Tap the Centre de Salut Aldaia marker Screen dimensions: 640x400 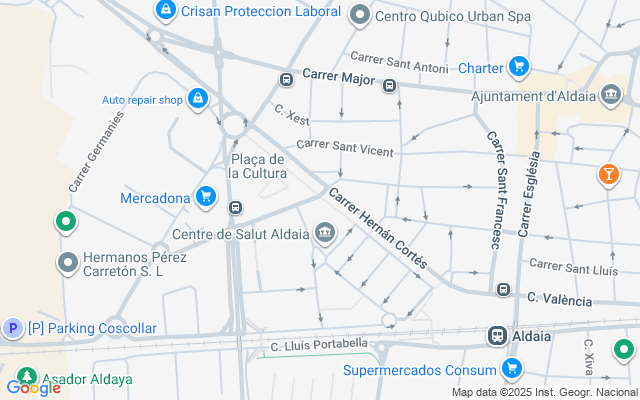pos(324,234)
